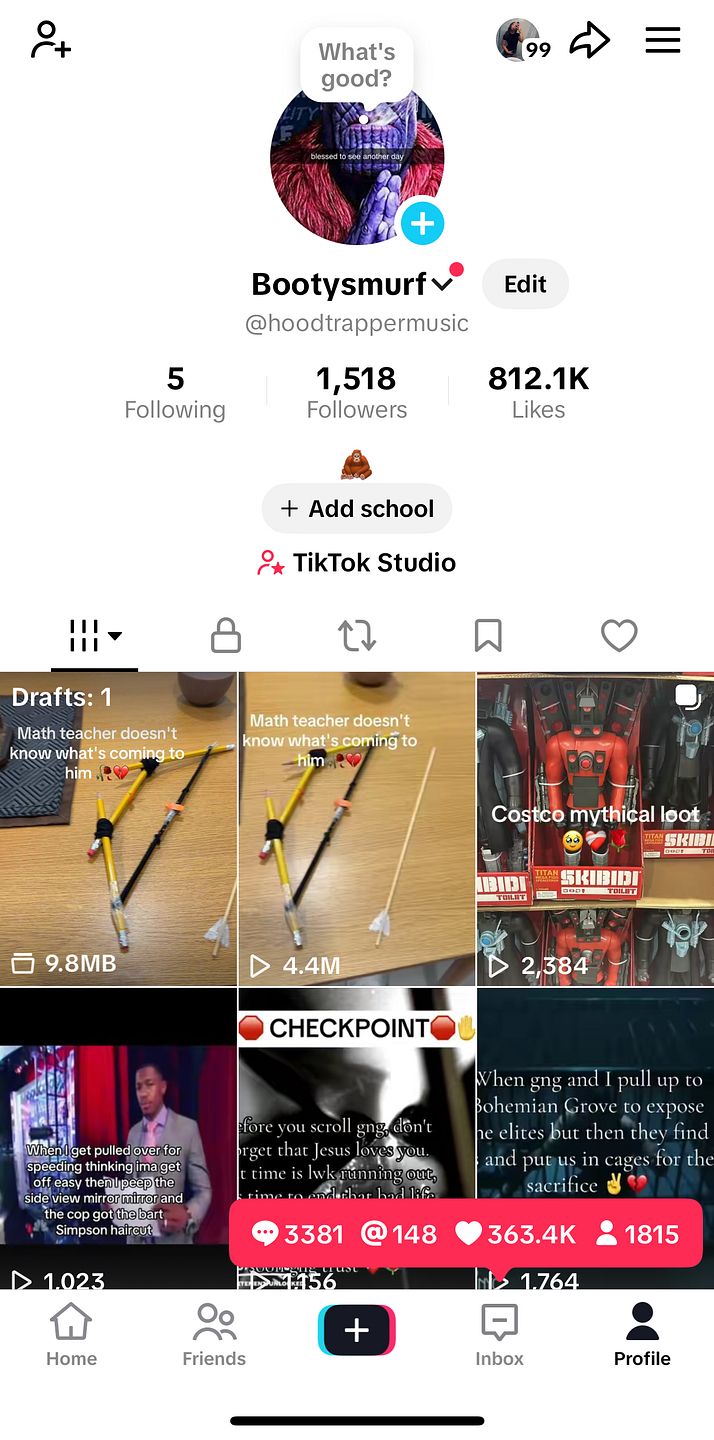View the 1,518 Followers list
The width and height of the screenshot is (714, 1440).
click(357, 393)
